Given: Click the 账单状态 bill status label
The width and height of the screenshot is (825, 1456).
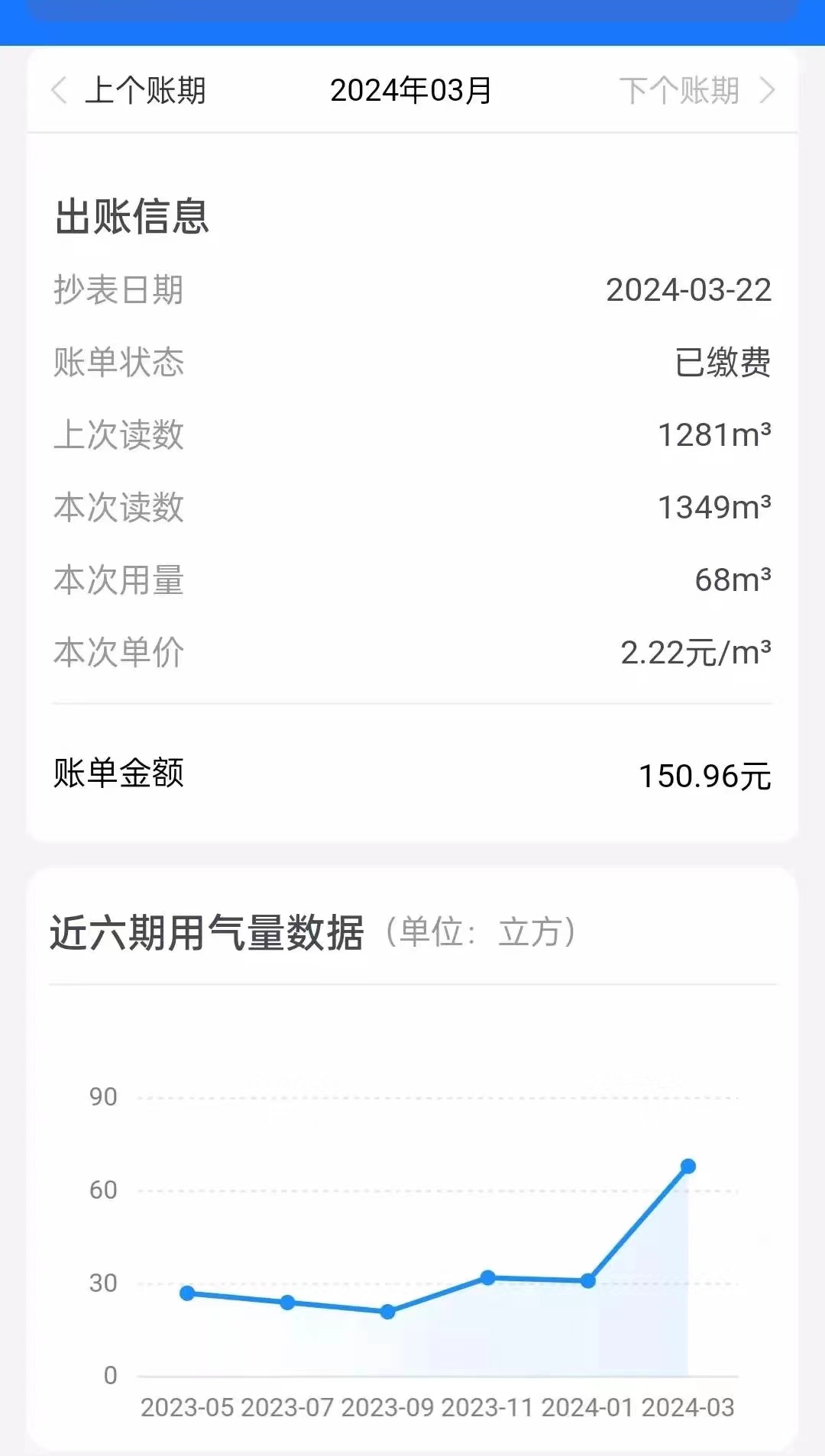Looking at the screenshot, I should 118,364.
